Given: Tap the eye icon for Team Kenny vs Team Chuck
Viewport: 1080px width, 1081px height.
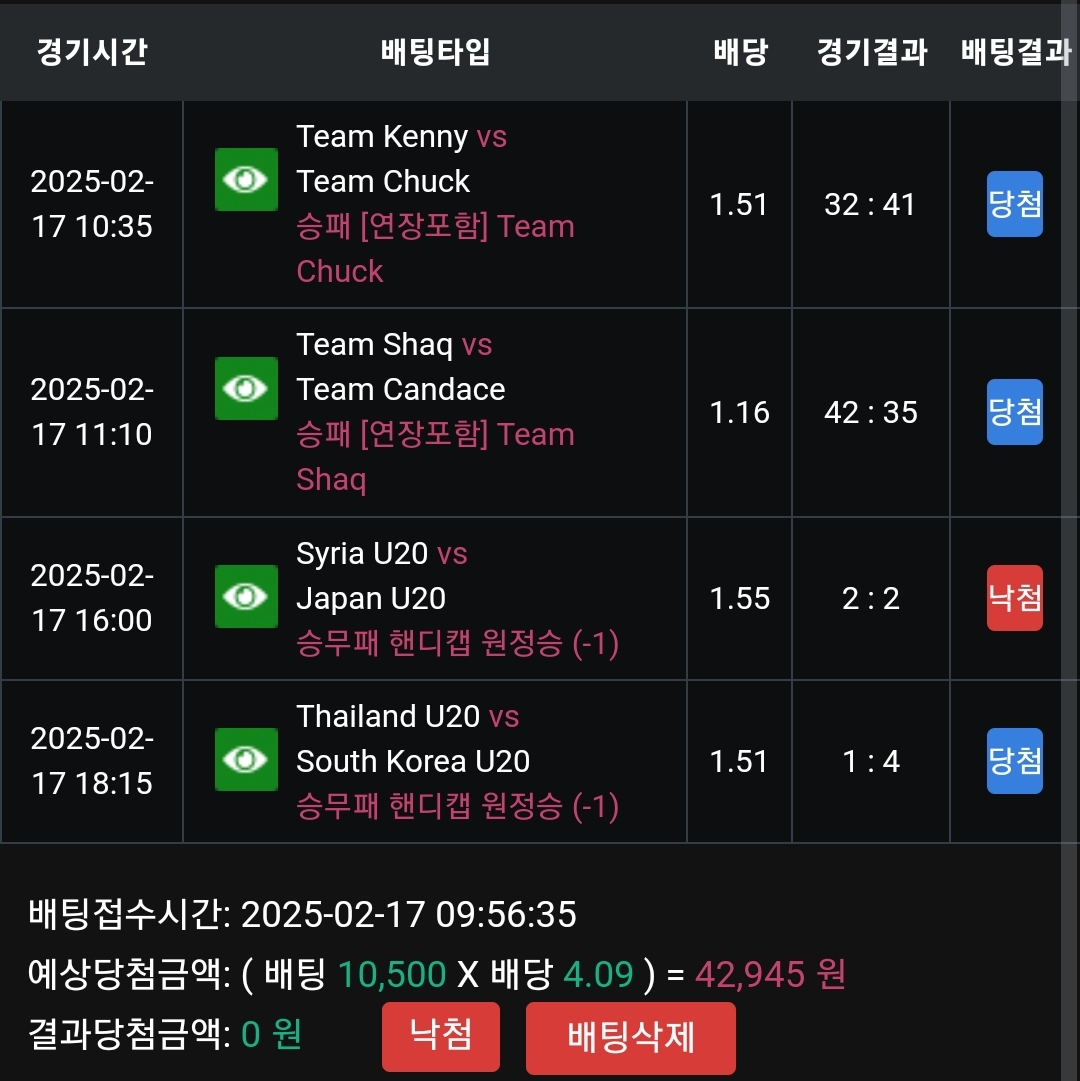Looking at the screenshot, I should click(246, 180).
